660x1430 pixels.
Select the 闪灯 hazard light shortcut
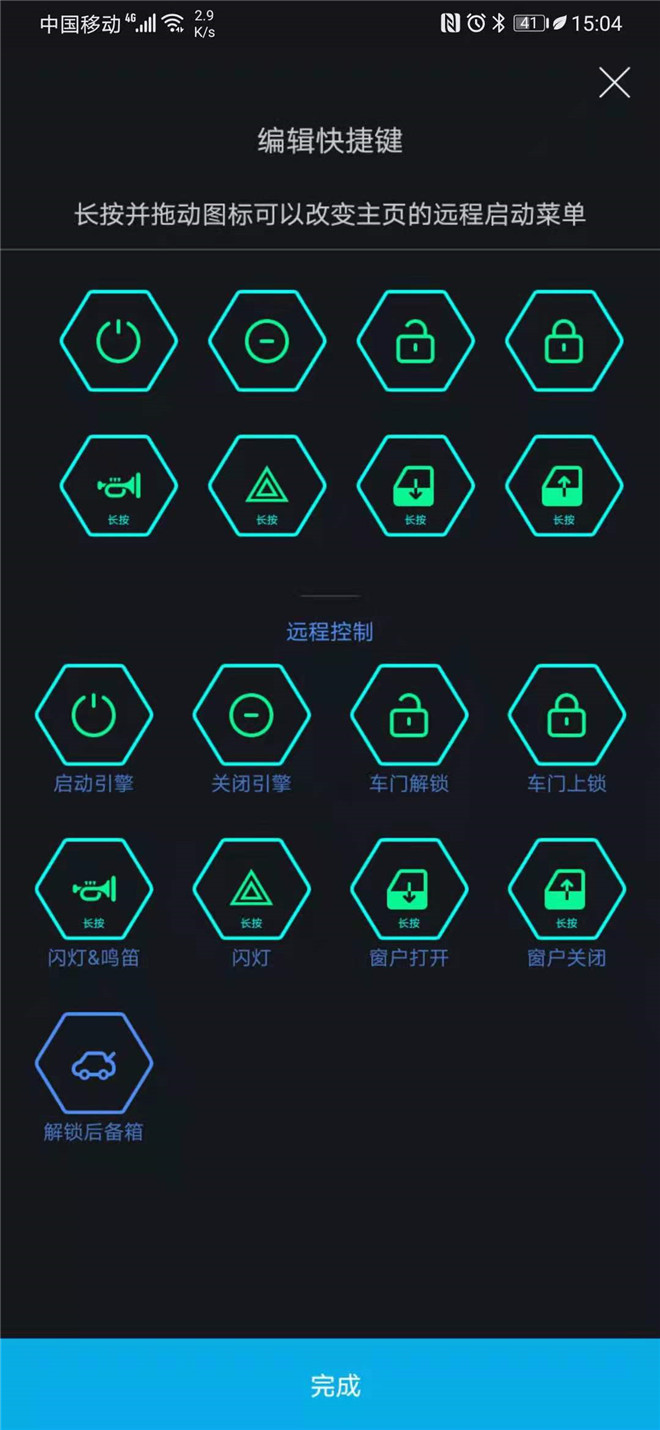(x=251, y=890)
